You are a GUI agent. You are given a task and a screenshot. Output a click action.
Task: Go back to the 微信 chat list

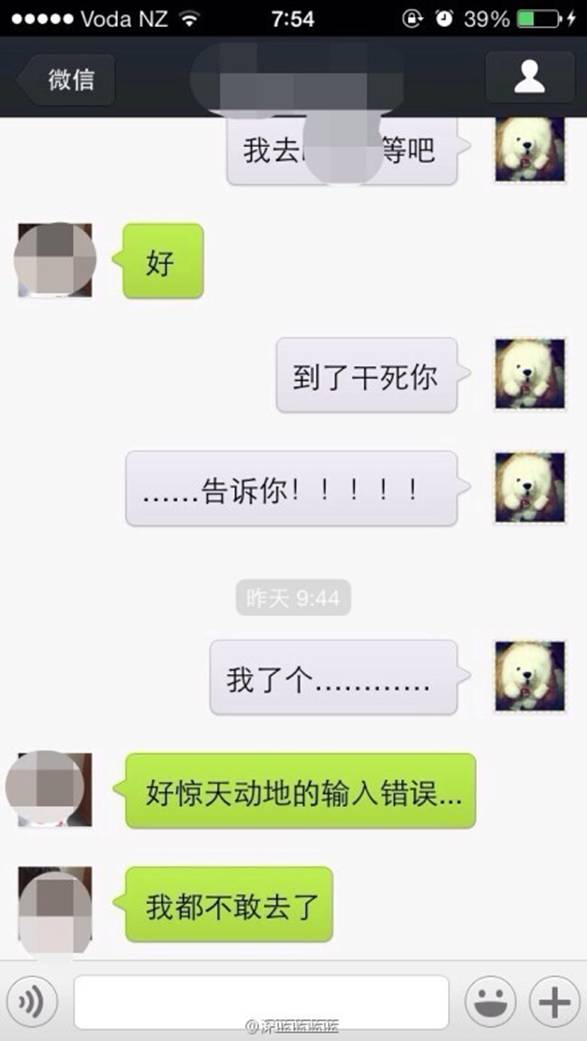[66, 80]
